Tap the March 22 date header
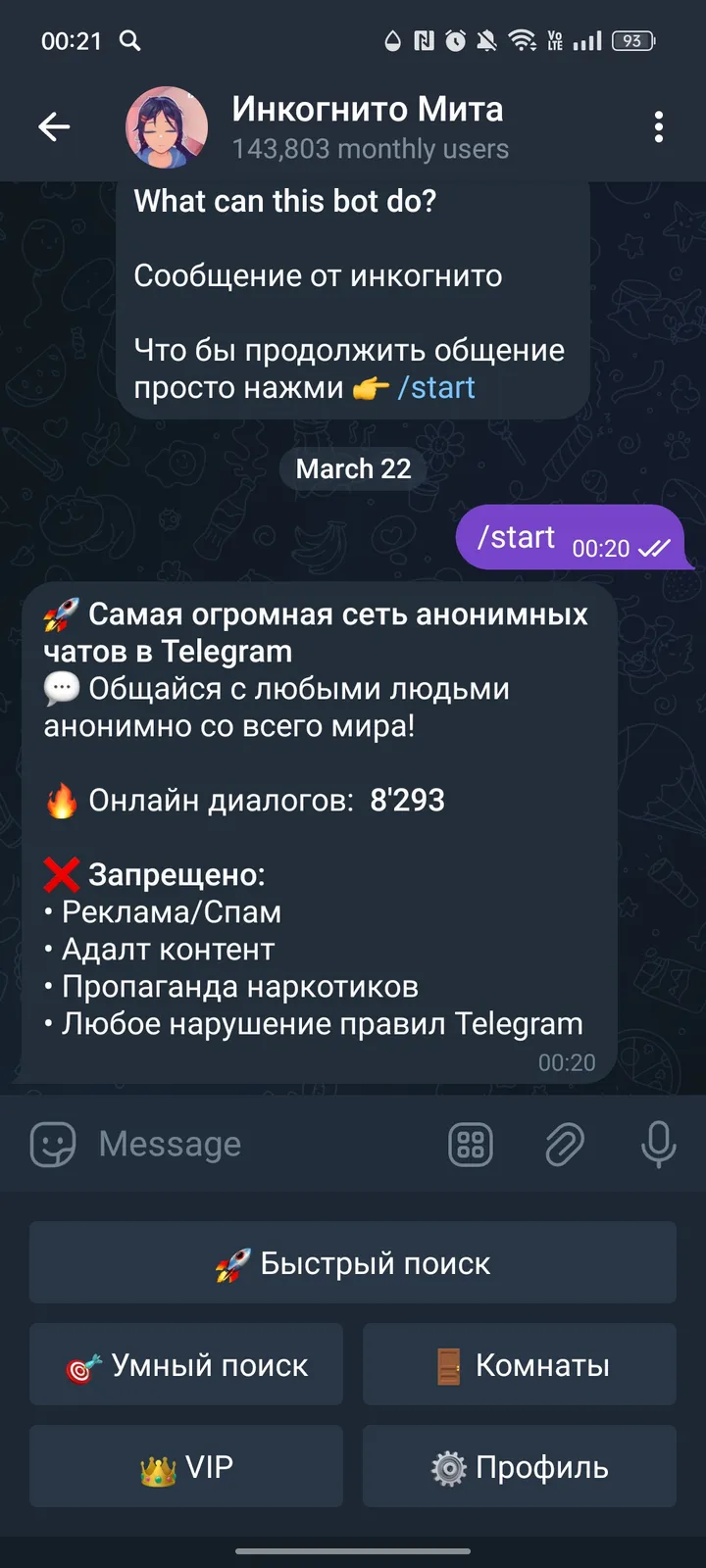 [353, 468]
